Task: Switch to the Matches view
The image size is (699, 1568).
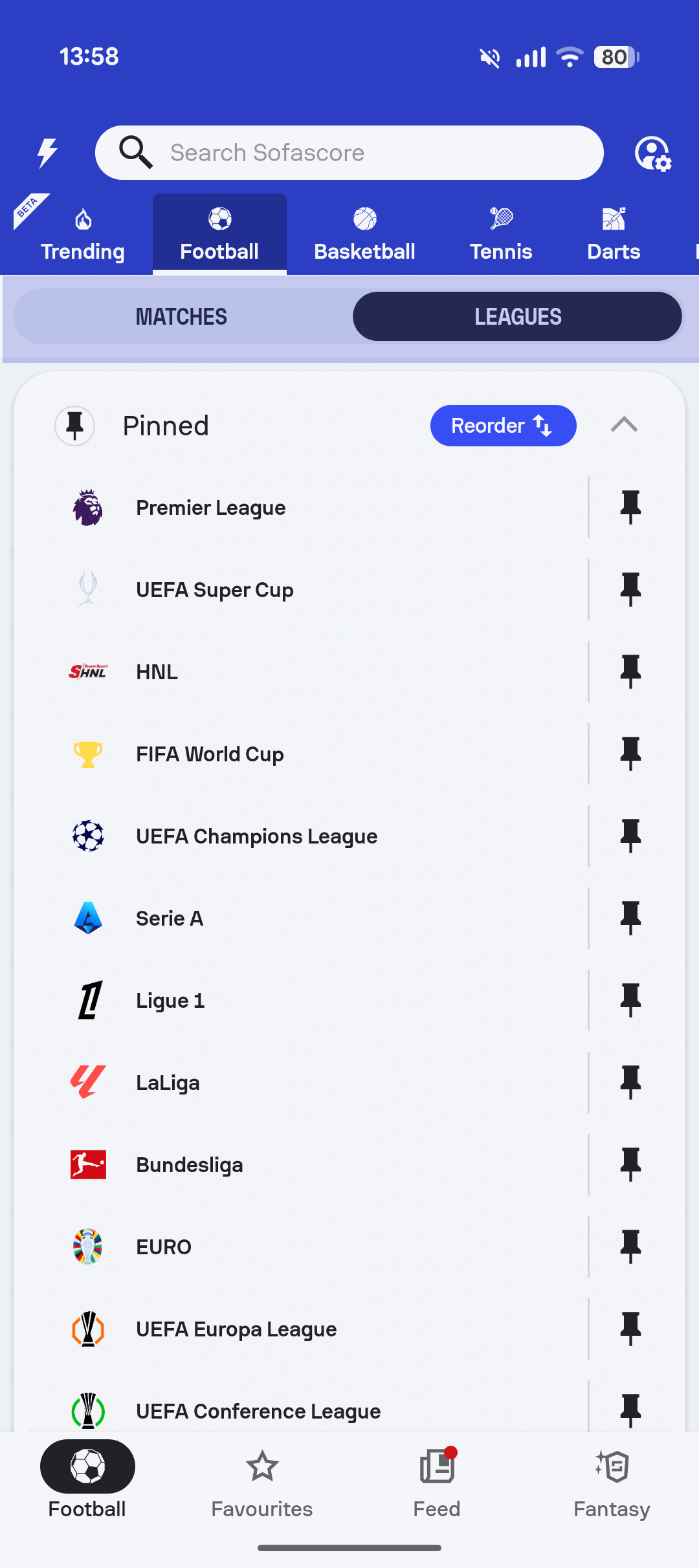Action: tap(182, 316)
